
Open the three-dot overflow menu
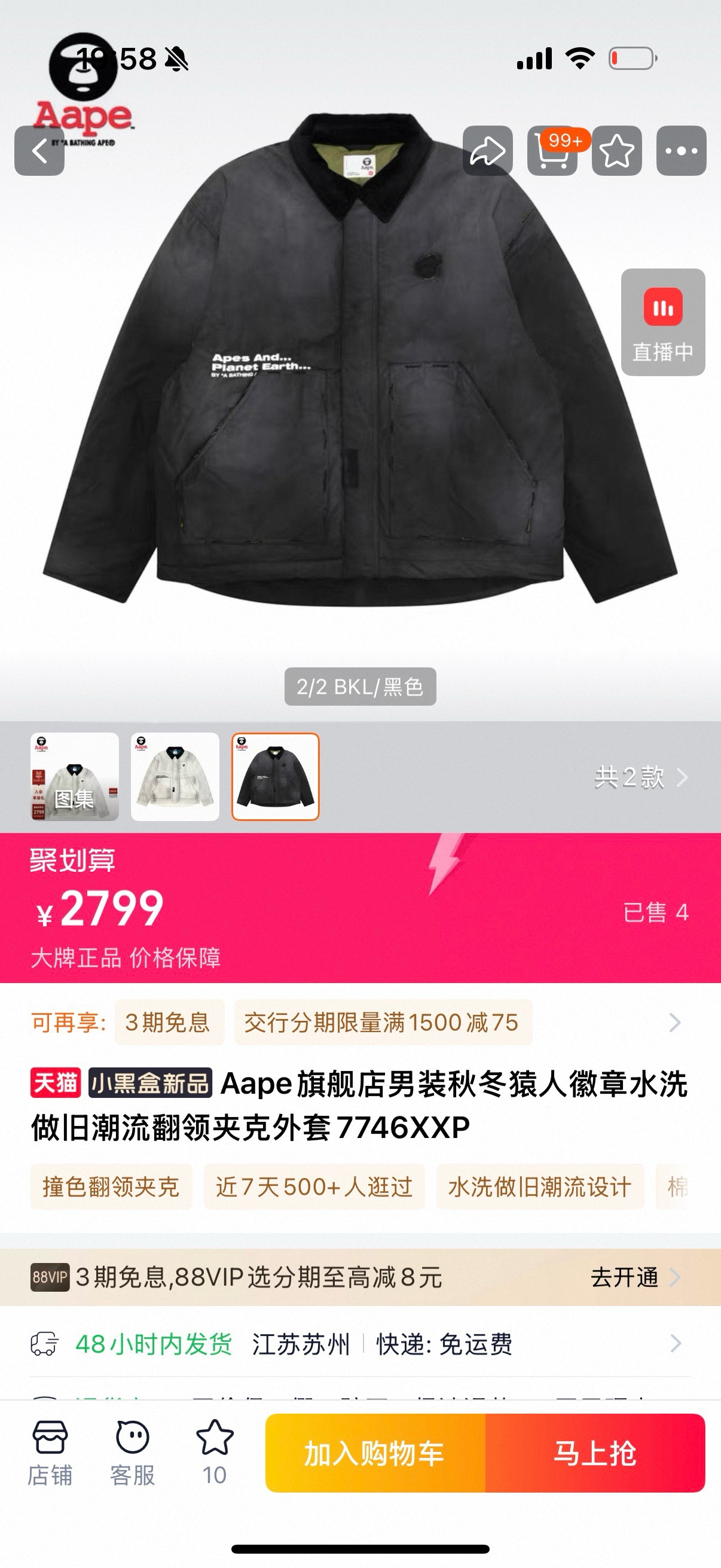coord(681,151)
